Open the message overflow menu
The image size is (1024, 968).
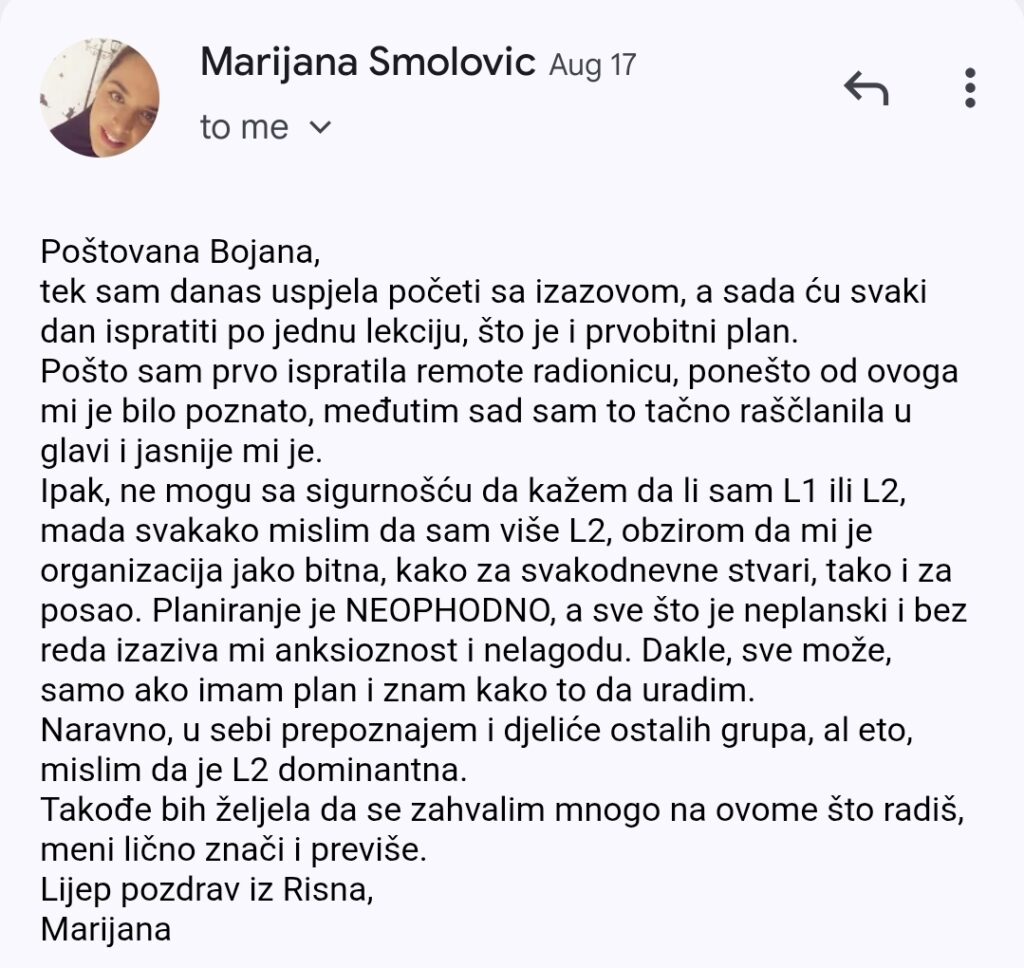pos(969,89)
